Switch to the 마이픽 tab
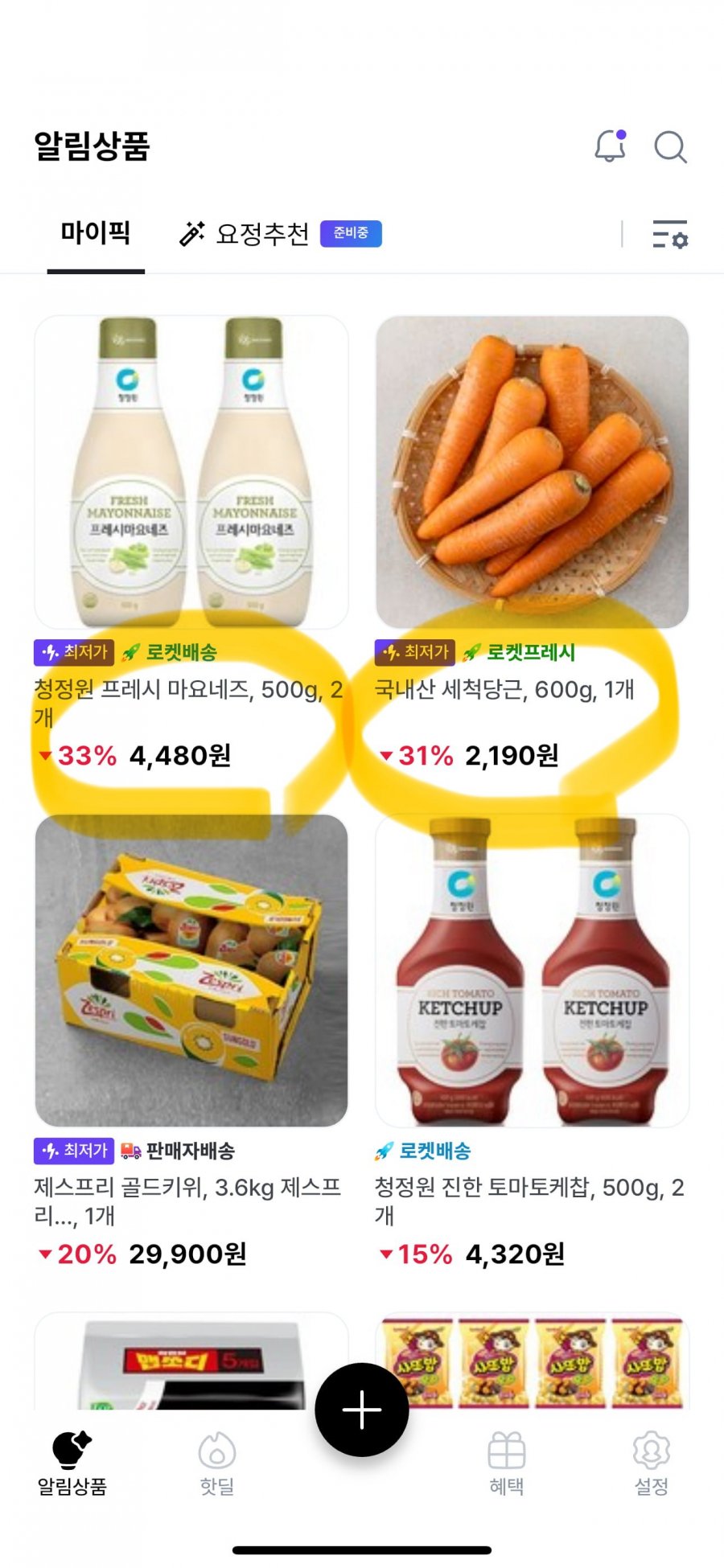This screenshot has width=724, height=1568. pyautogui.click(x=96, y=234)
